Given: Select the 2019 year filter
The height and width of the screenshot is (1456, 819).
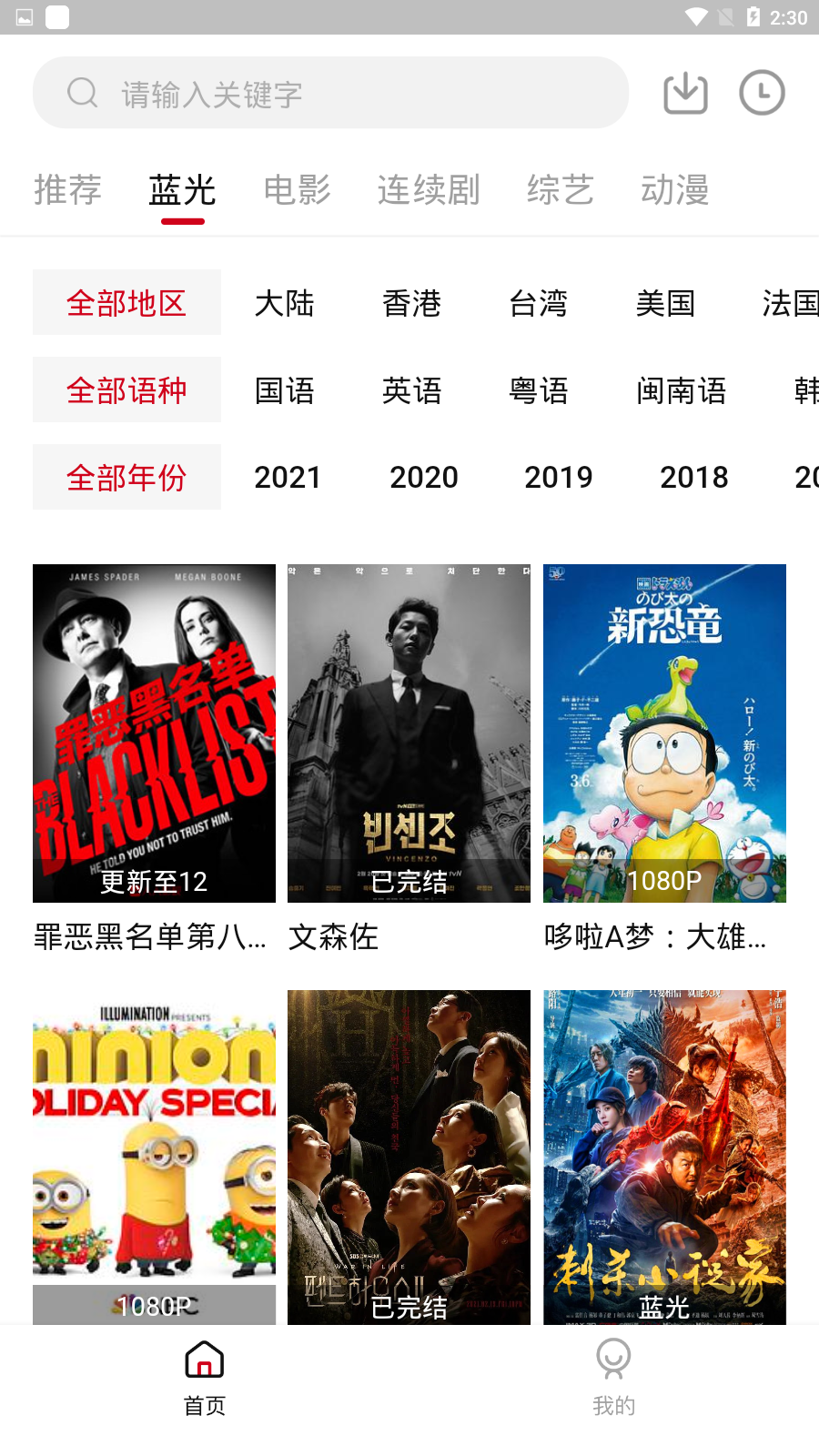Looking at the screenshot, I should pos(559,477).
